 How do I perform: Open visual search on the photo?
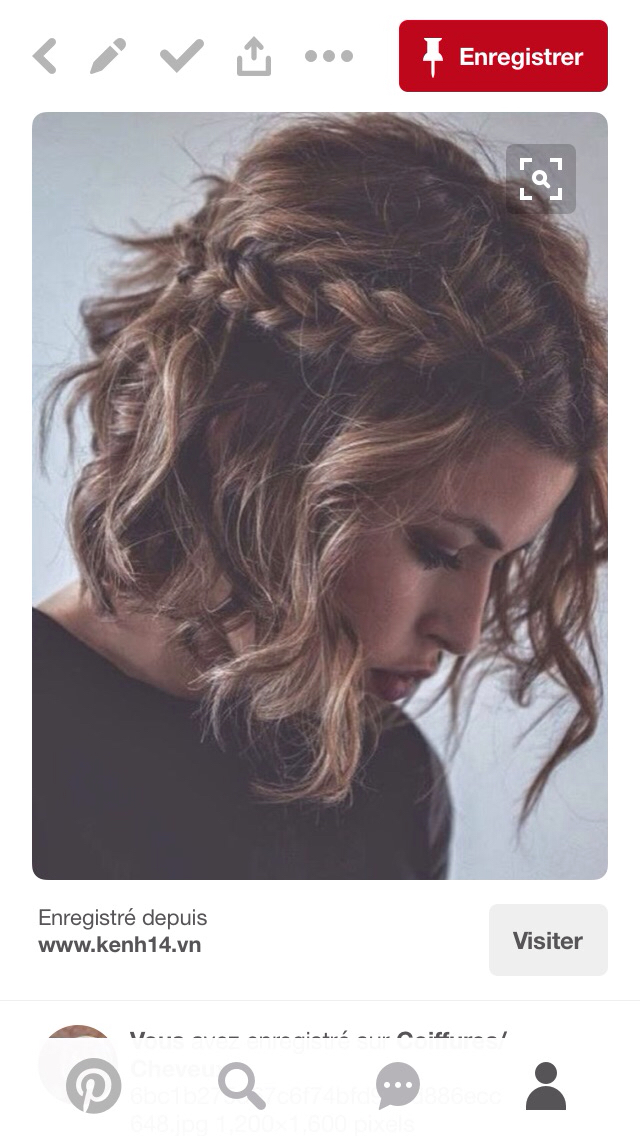(x=541, y=179)
